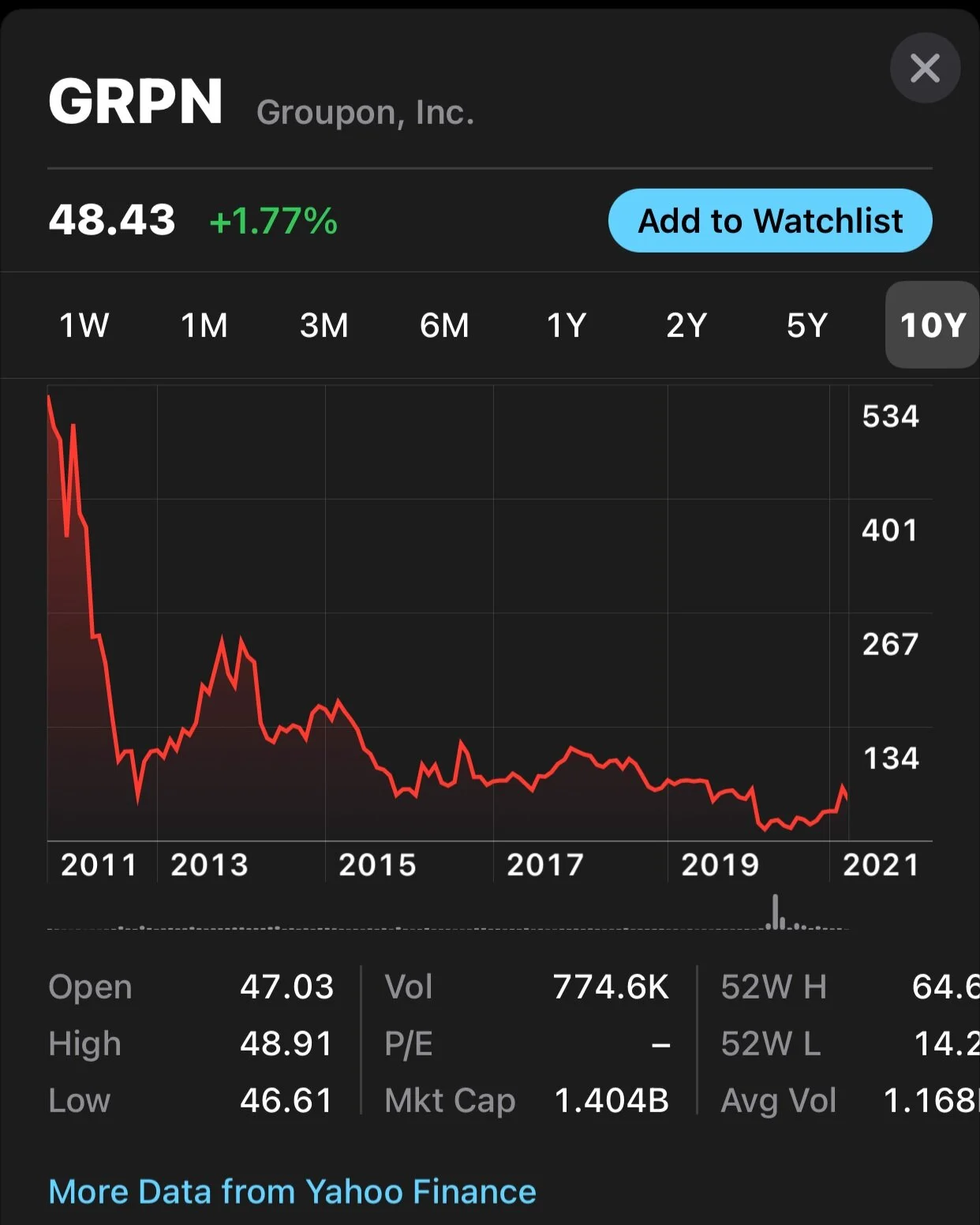This screenshot has height=1225, width=980.
Task: Open More Data from Yahoo Finance
Action: point(292,1191)
